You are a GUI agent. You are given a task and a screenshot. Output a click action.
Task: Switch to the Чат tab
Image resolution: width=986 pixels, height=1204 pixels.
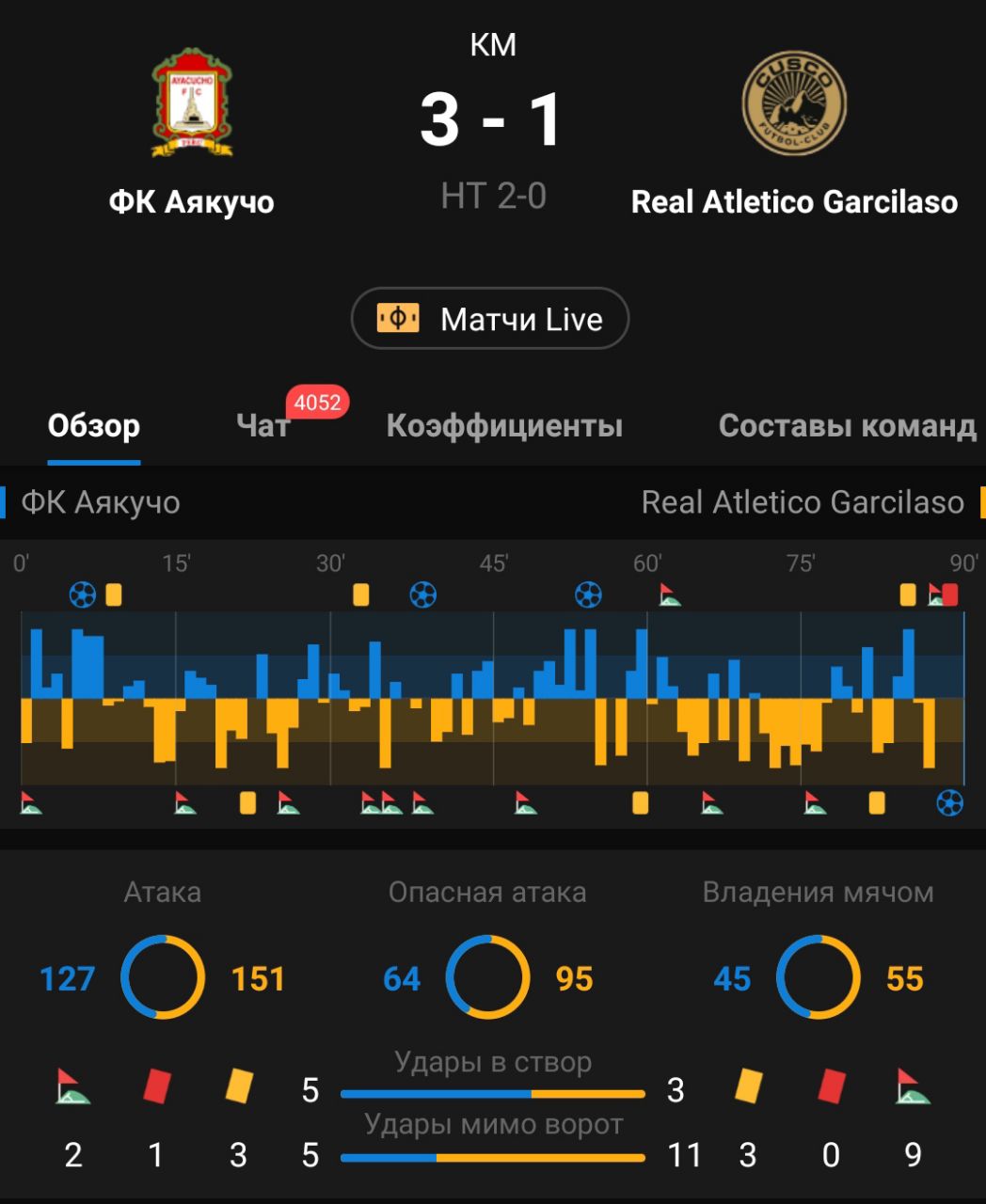point(262,426)
